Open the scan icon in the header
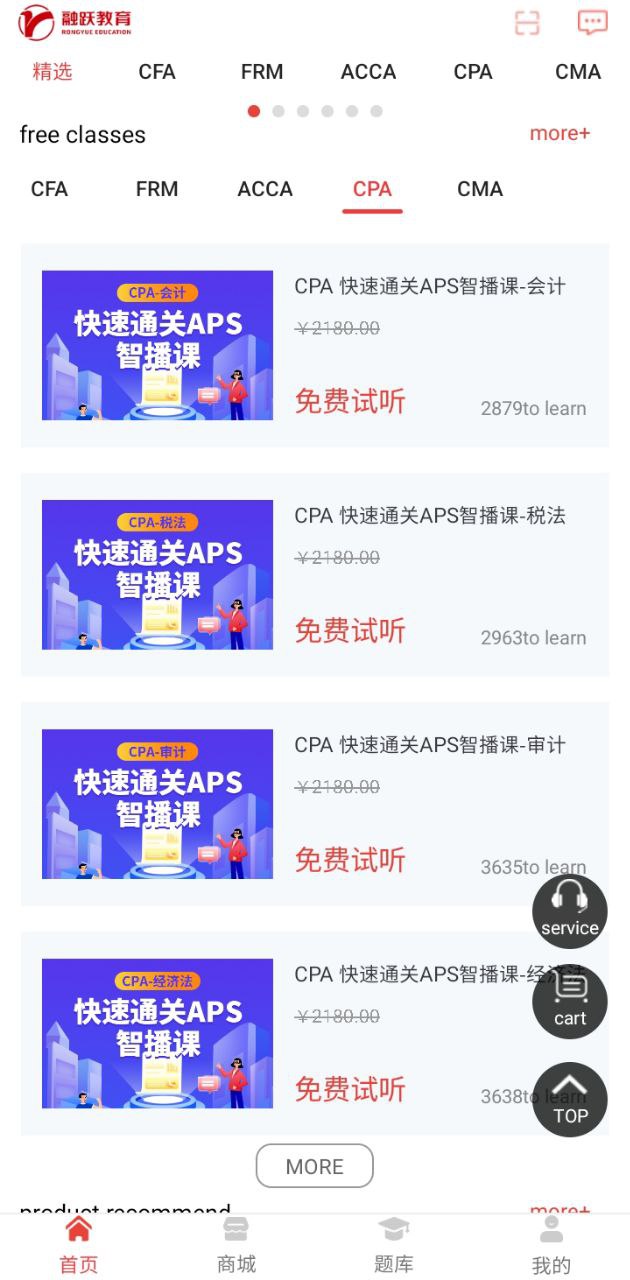 527,23
